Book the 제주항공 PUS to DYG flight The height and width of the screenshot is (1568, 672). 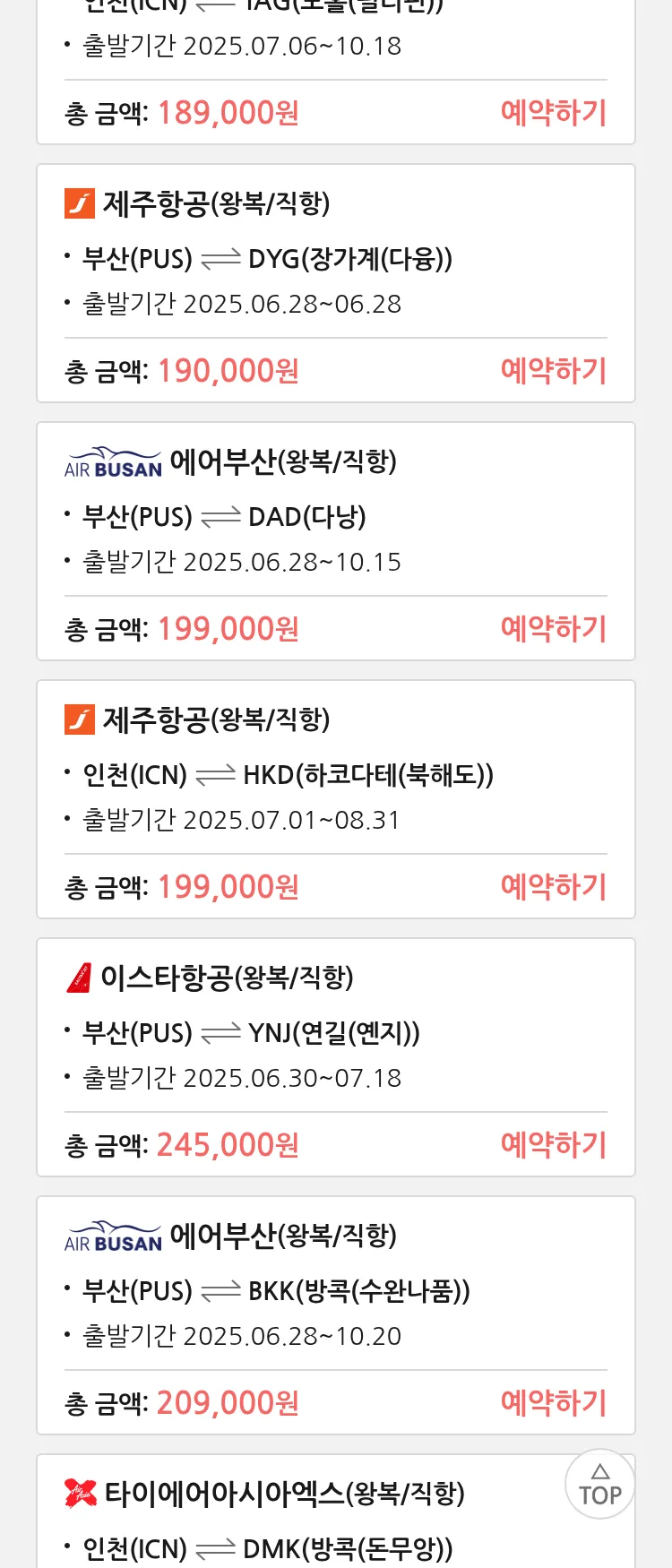553,371
